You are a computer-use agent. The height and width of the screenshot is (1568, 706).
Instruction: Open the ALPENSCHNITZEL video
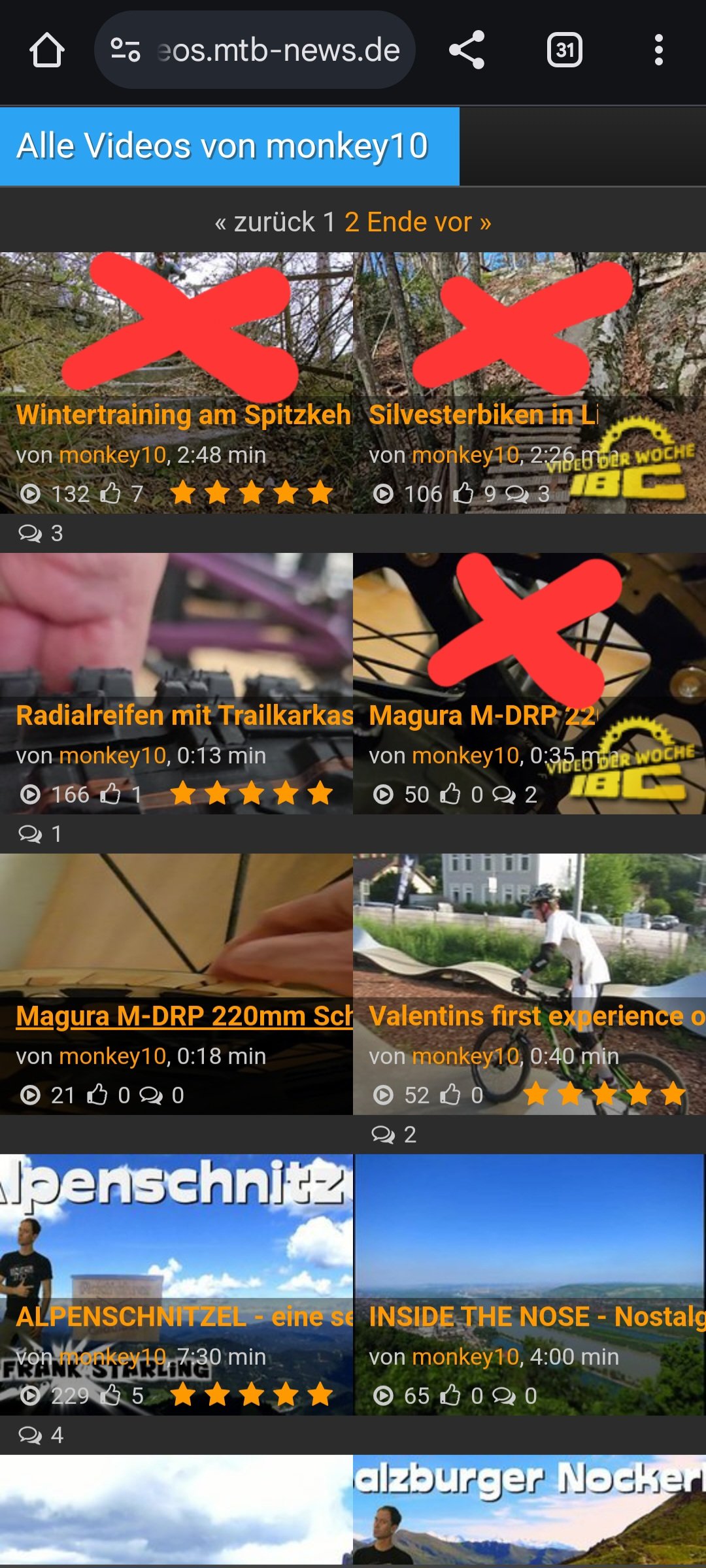point(183,1317)
